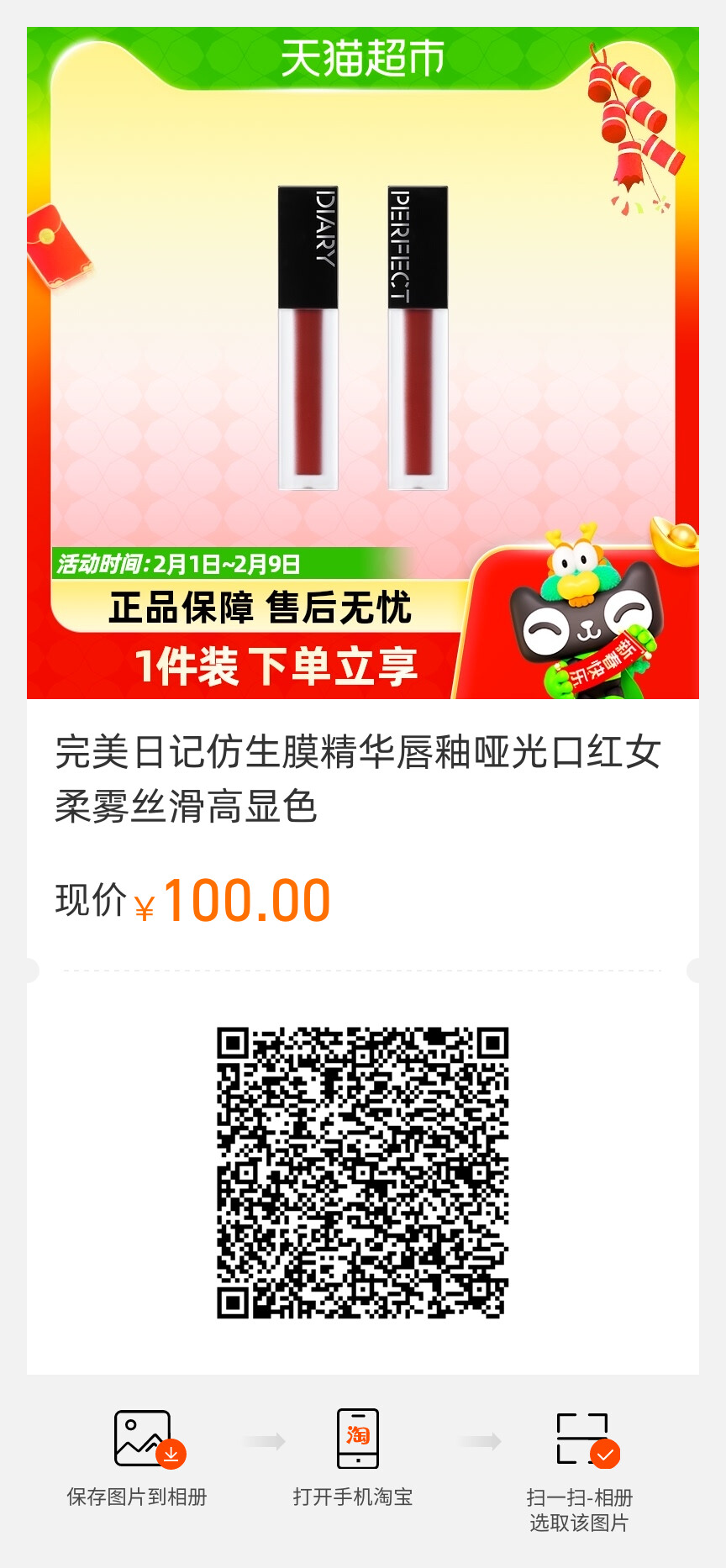Click the save image to album icon
Viewport: 726px width, 1568px height.
click(x=143, y=1439)
